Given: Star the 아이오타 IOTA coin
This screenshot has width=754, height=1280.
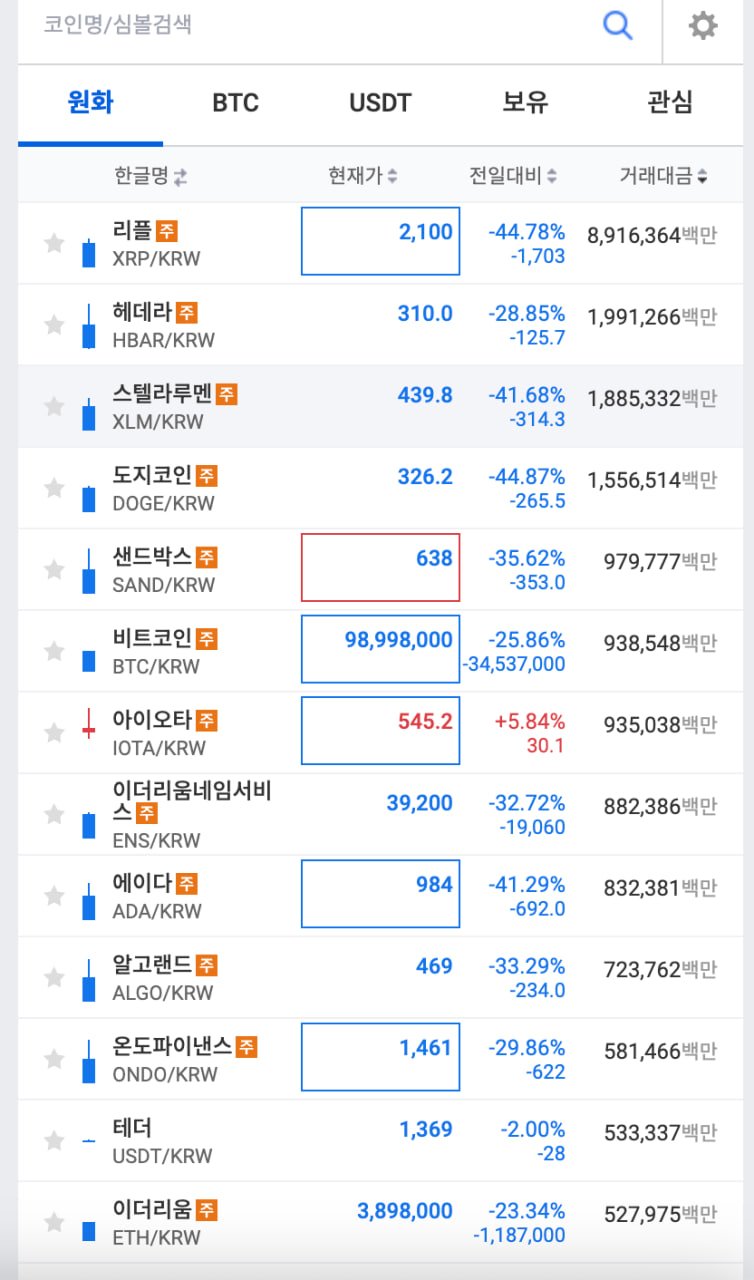Looking at the screenshot, I should pos(54,733).
